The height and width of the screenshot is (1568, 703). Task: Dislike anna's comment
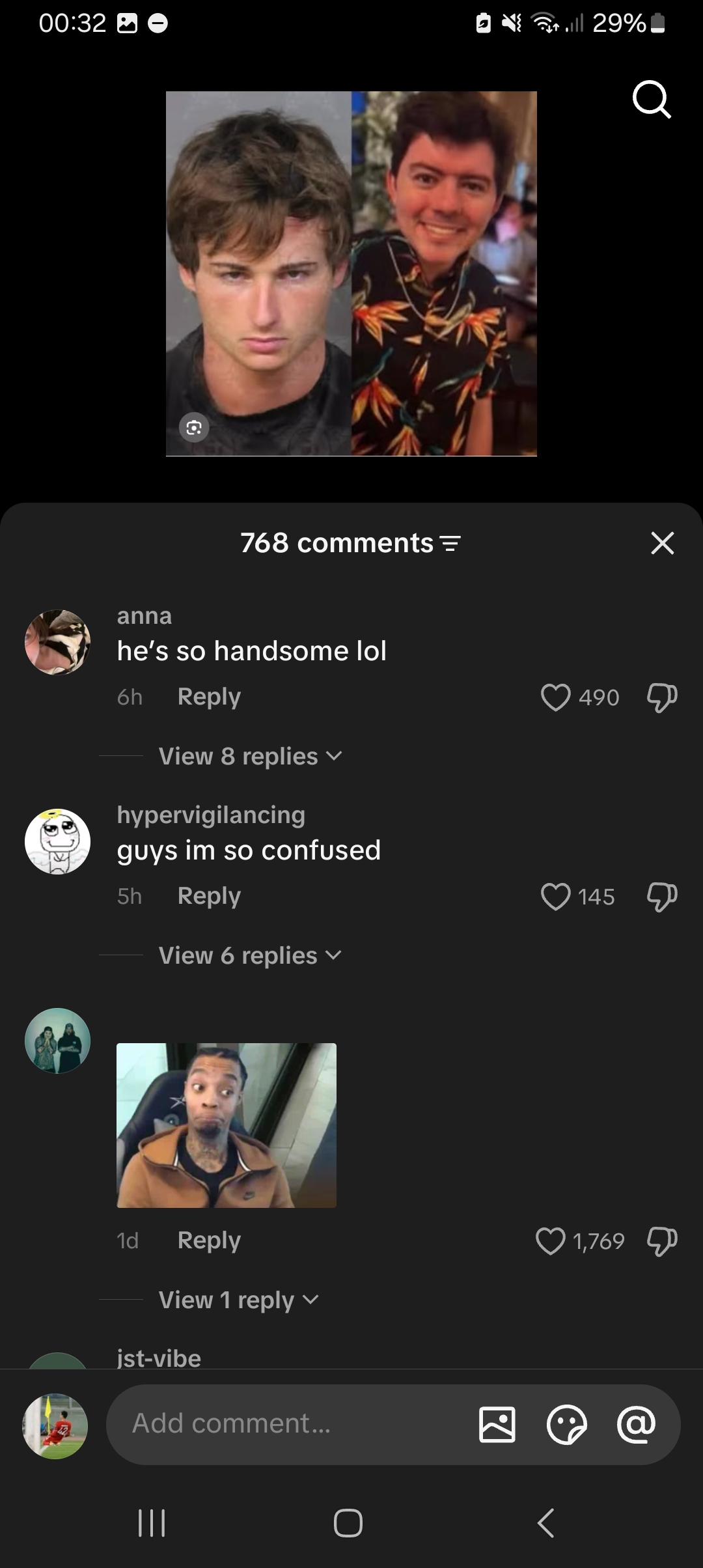coord(661,697)
